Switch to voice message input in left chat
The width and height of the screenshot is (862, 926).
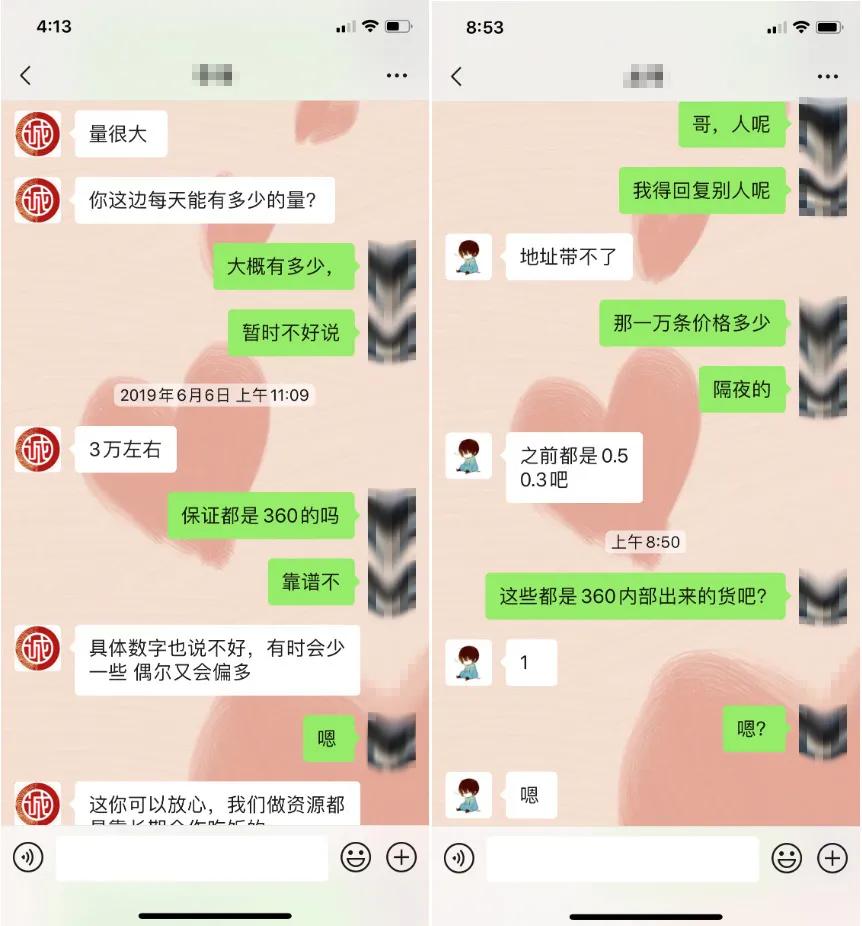coord(26,858)
